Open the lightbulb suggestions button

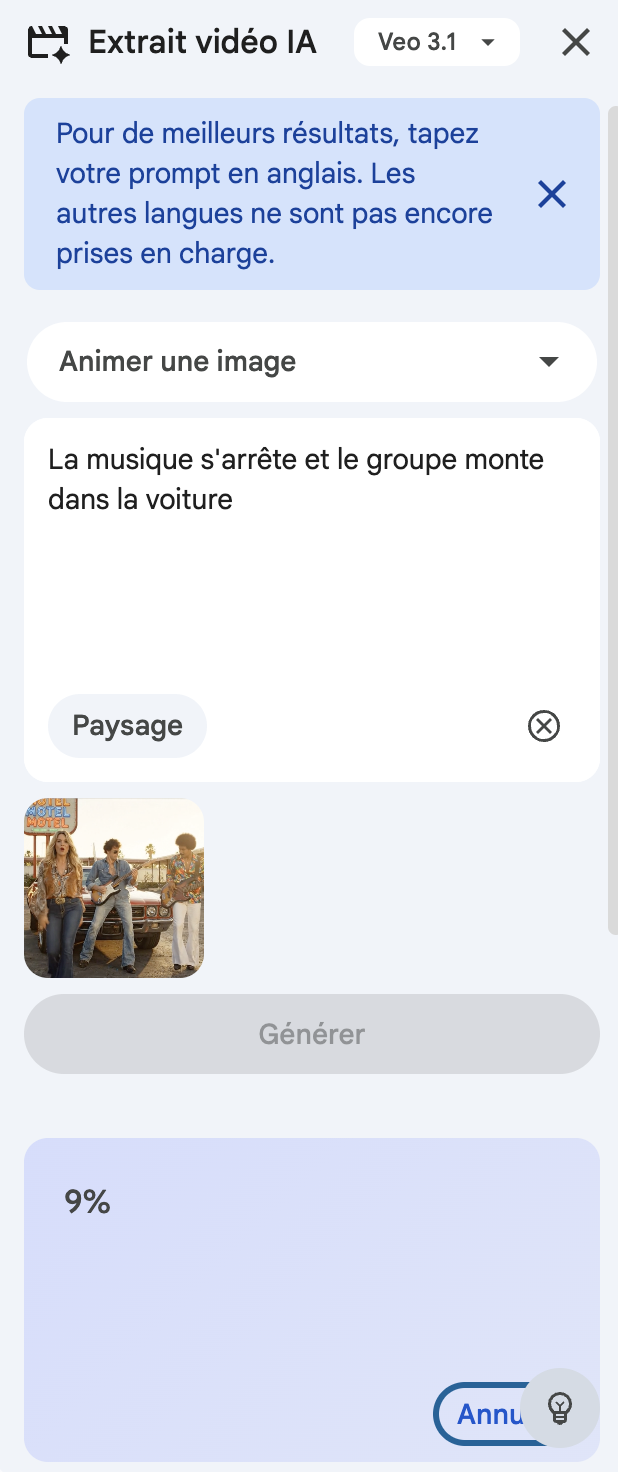[560, 1408]
